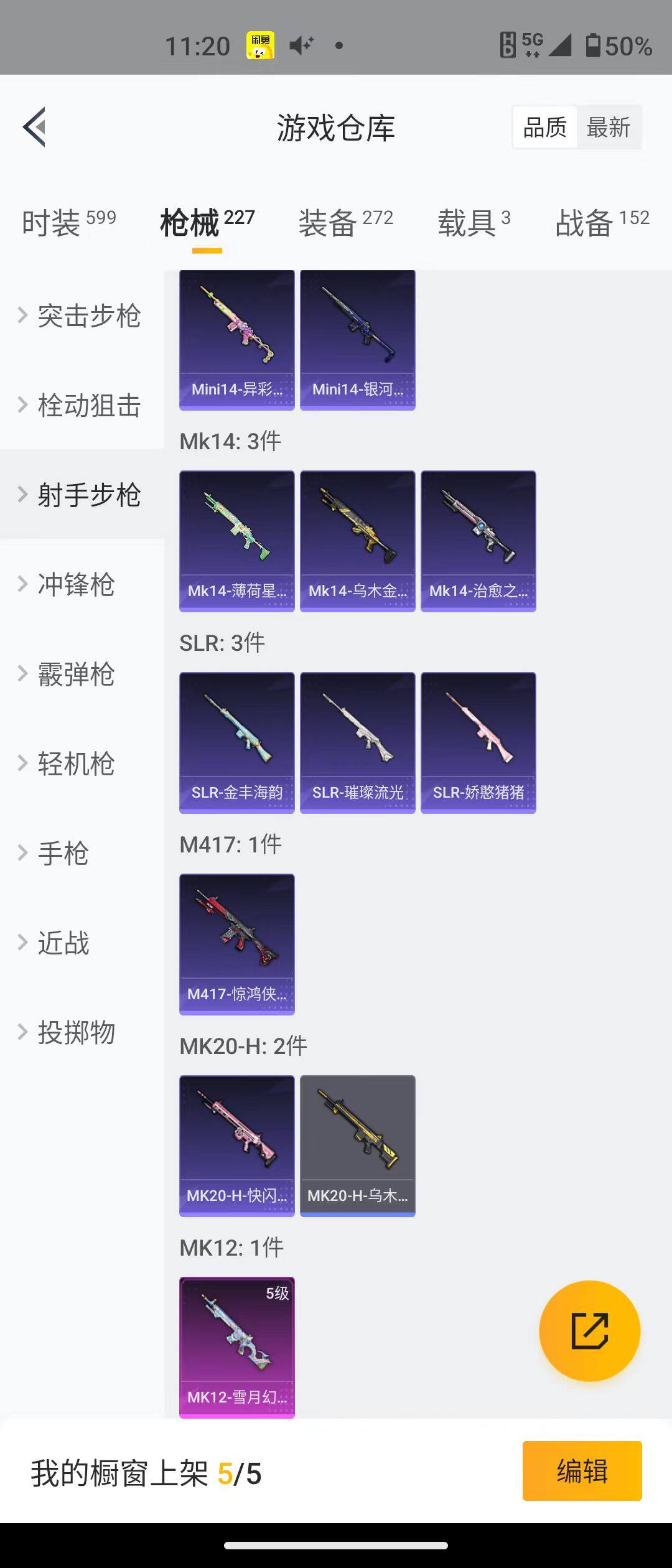Viewport: 672px width, 1568px height.
Task: Open the 5级 MK12 skin tile
Action: [236, 1347]
